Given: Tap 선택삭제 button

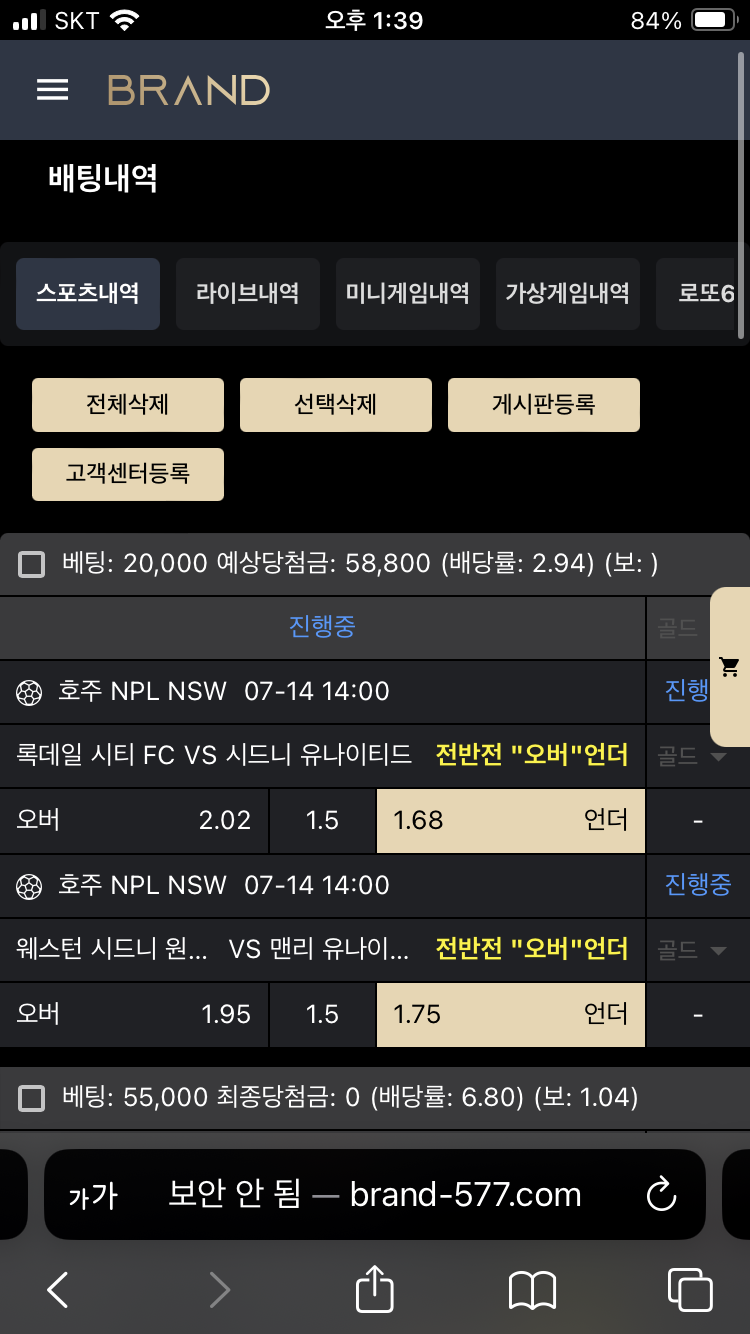Looking at the screenshot, I should click(335, 405).
